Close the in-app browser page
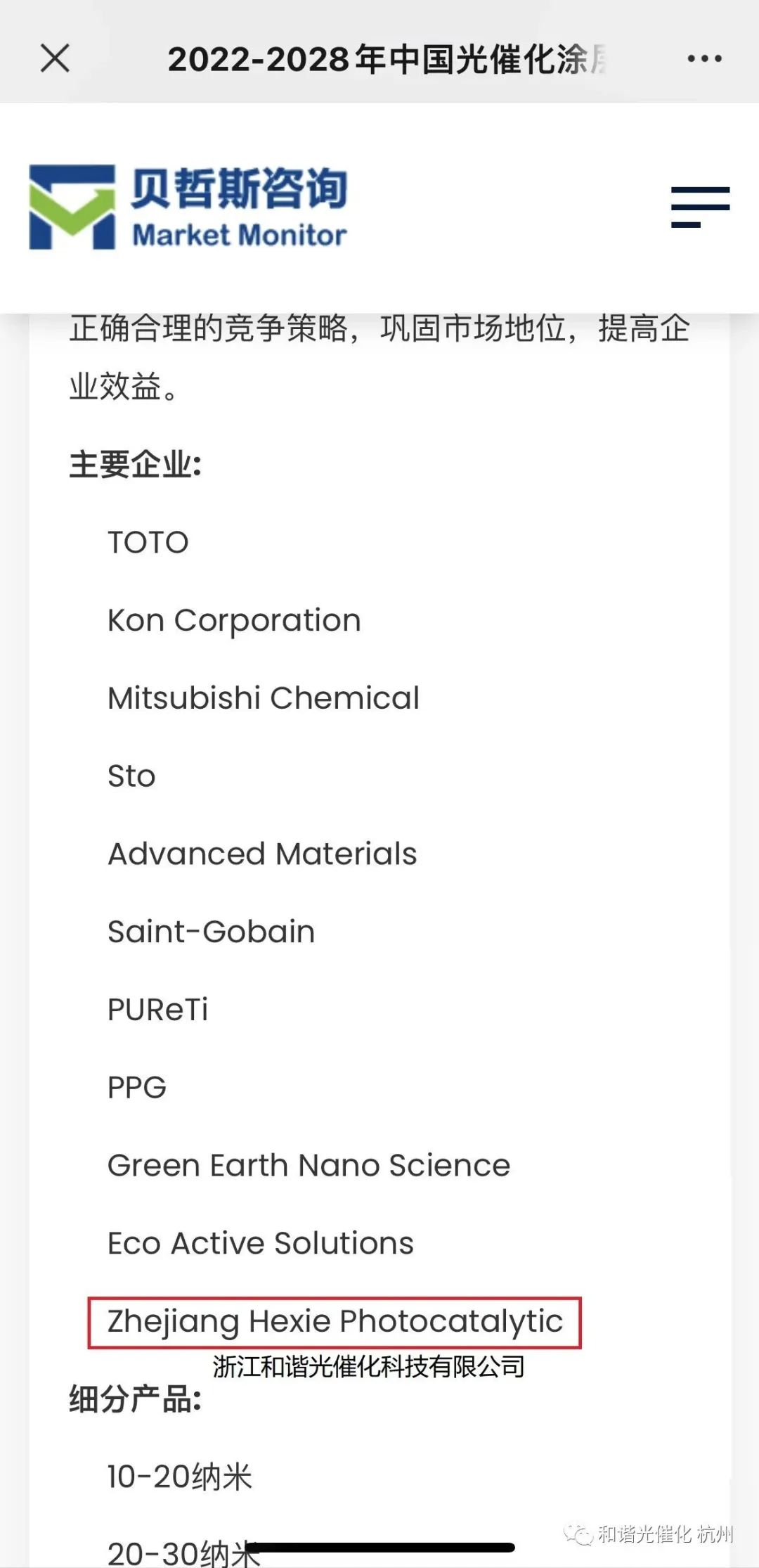Screen dimensions: 759x1568 pos(55,58)
